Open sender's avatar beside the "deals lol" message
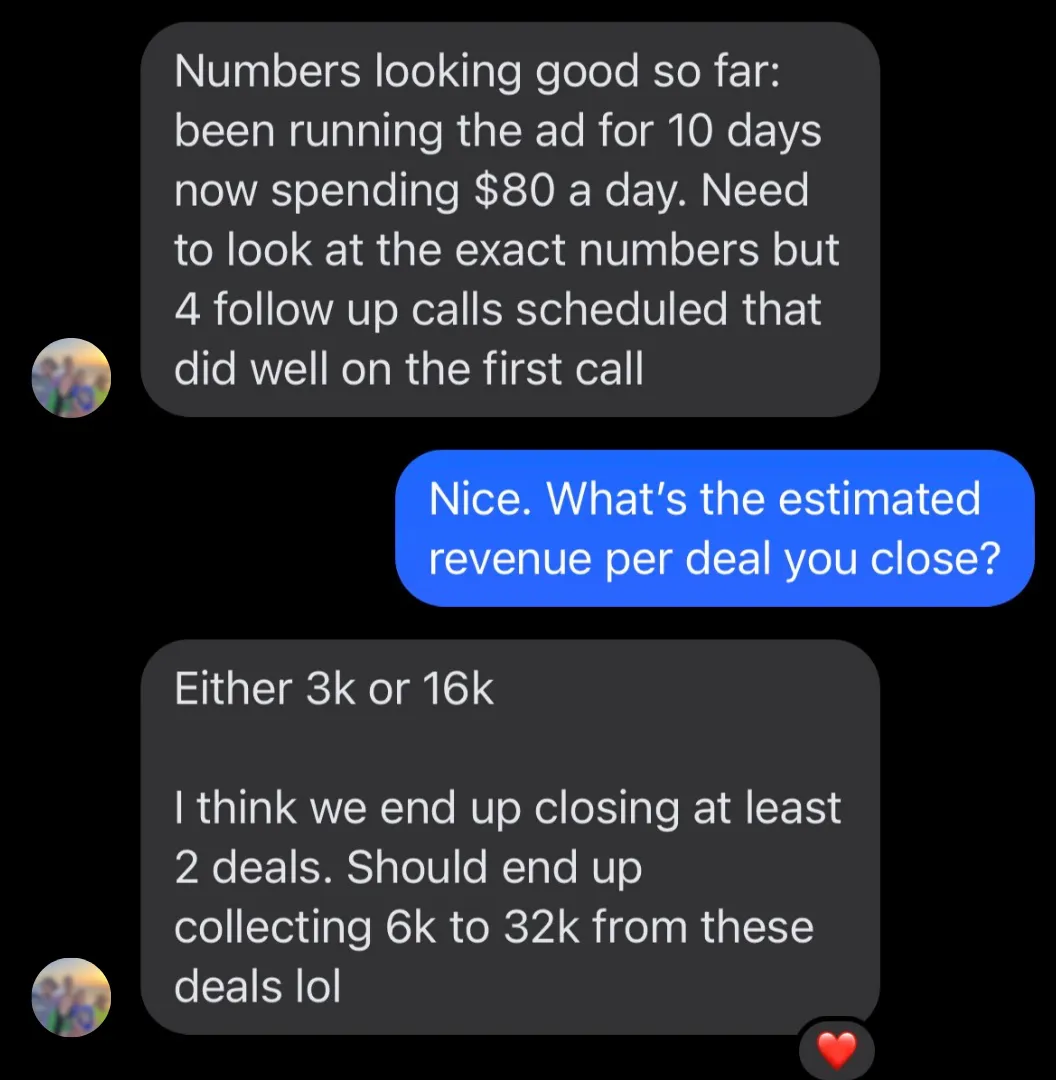The width and height of the screenshot is (1056, 1080). coord(71,996)
